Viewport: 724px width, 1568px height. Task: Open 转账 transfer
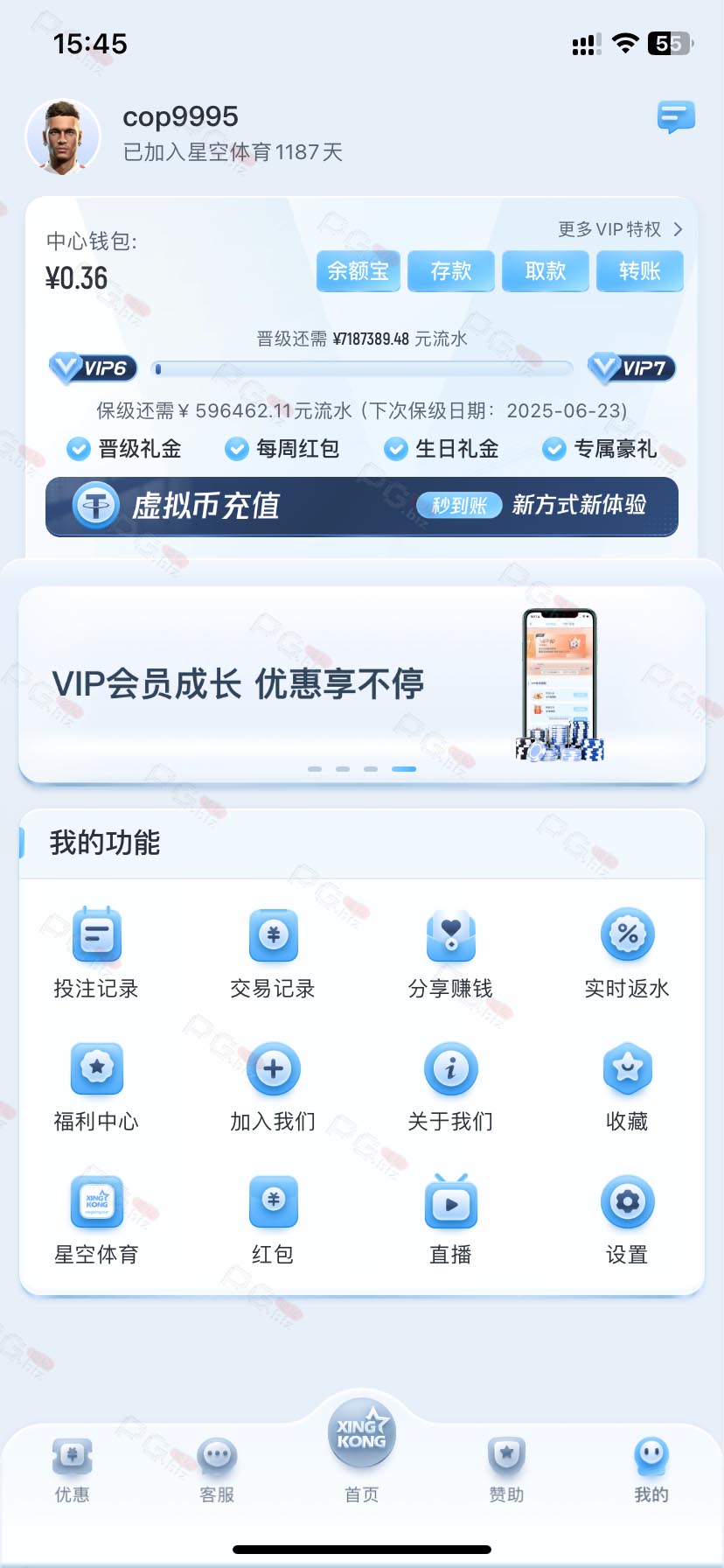pyautogui.click(x=639, y=271)
